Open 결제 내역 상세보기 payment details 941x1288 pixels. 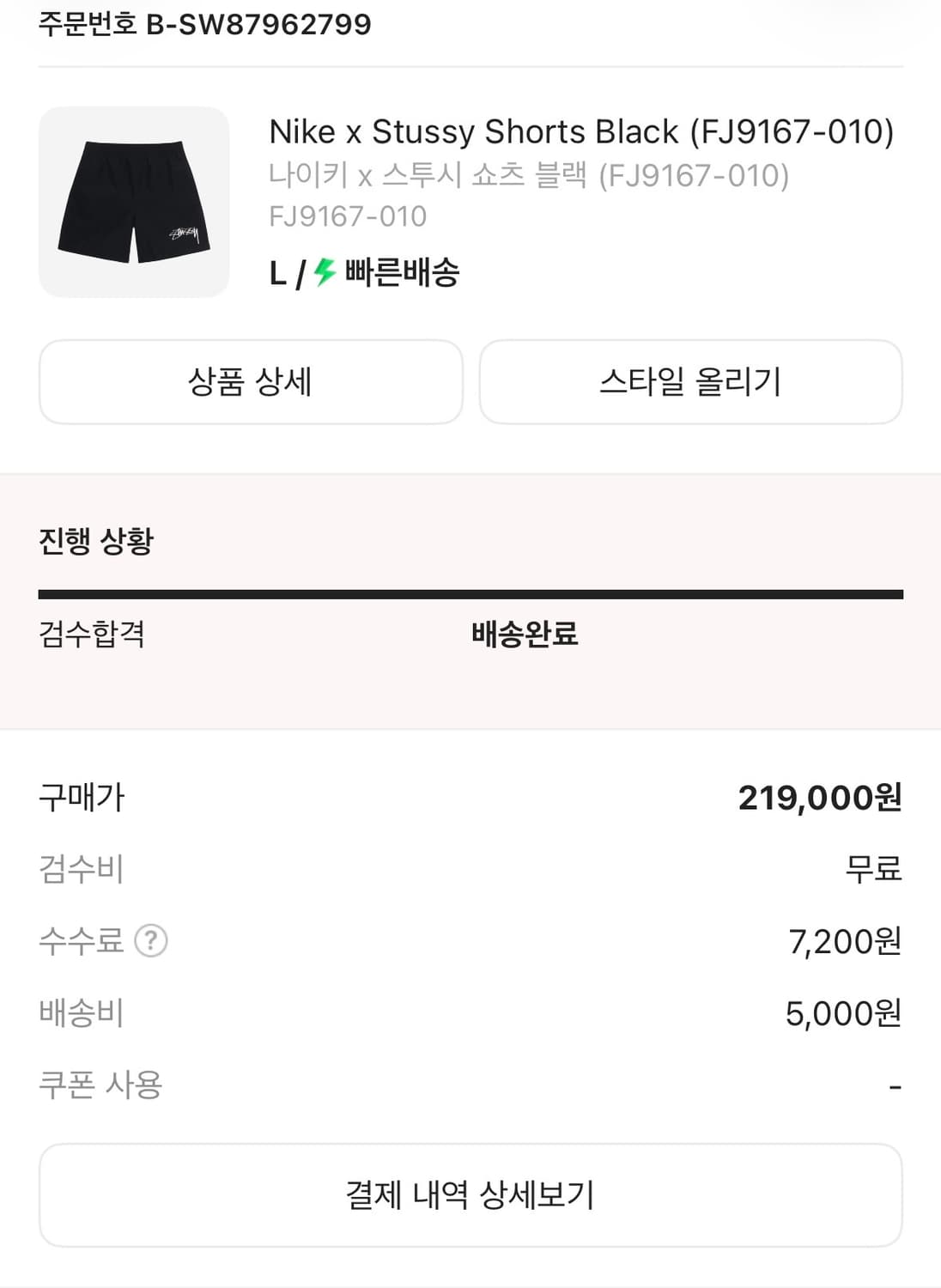tap(470, 1194)
